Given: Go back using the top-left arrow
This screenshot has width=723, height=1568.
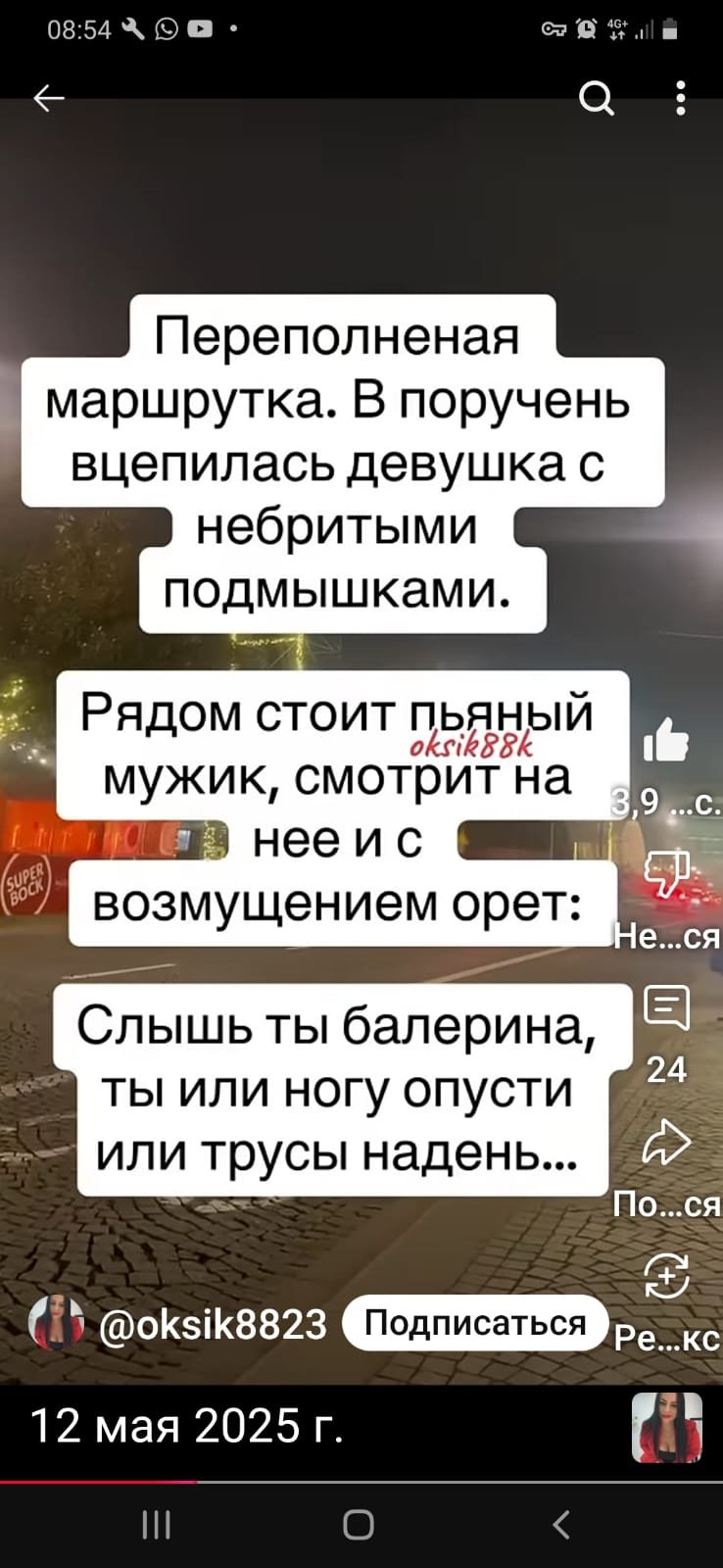Looking at the screenshot, I should coord(49,98).
